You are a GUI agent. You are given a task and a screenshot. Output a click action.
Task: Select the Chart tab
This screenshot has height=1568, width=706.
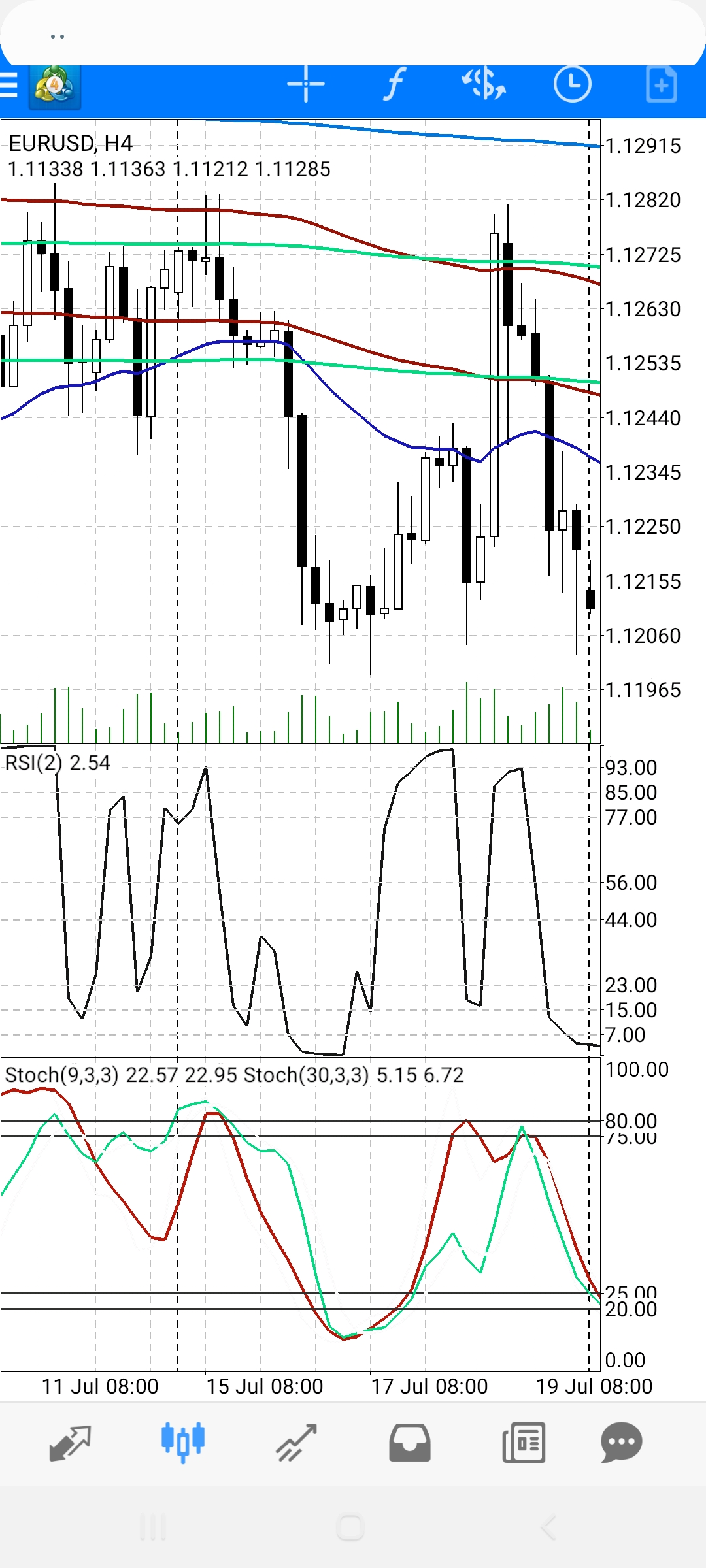point(183,1442)
